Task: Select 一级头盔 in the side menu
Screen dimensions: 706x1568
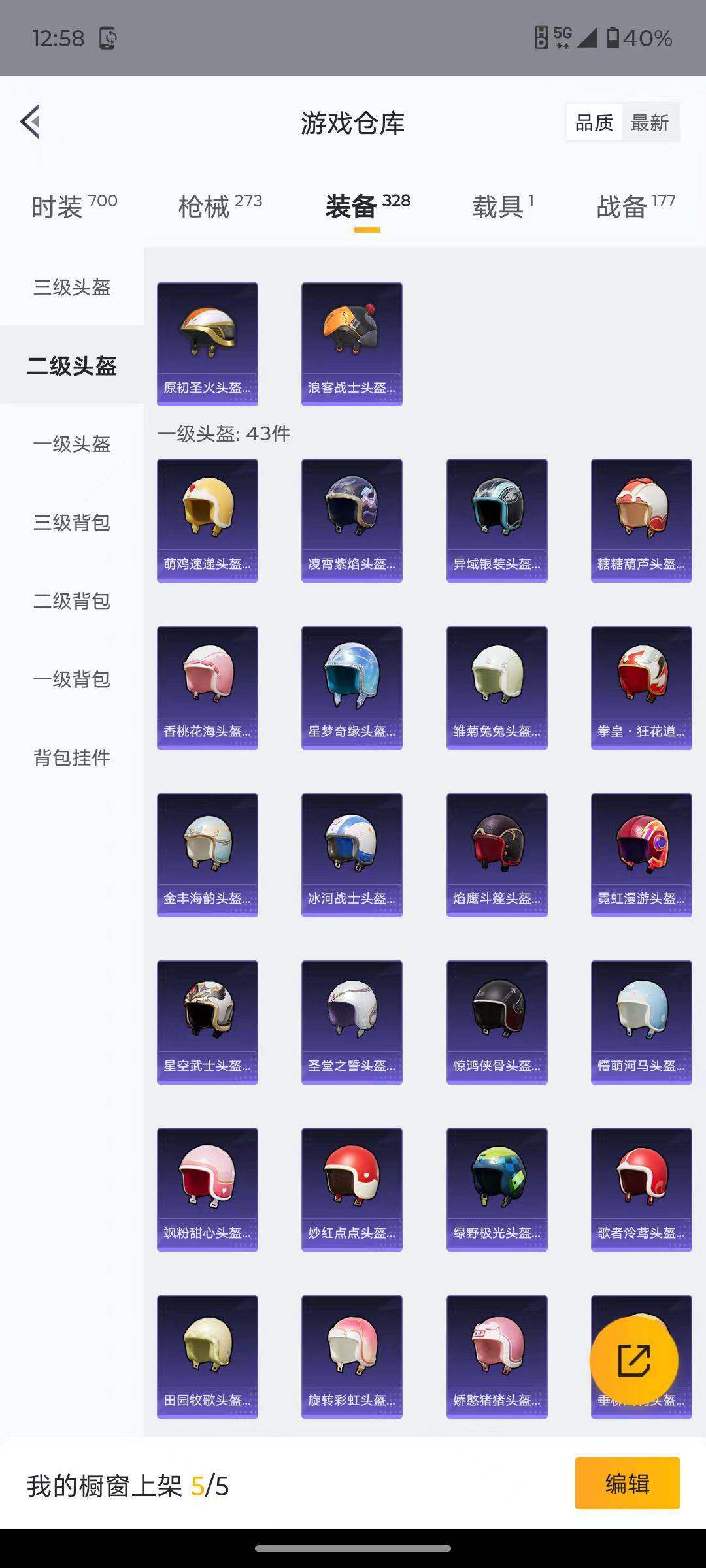Action: point(72,444)
